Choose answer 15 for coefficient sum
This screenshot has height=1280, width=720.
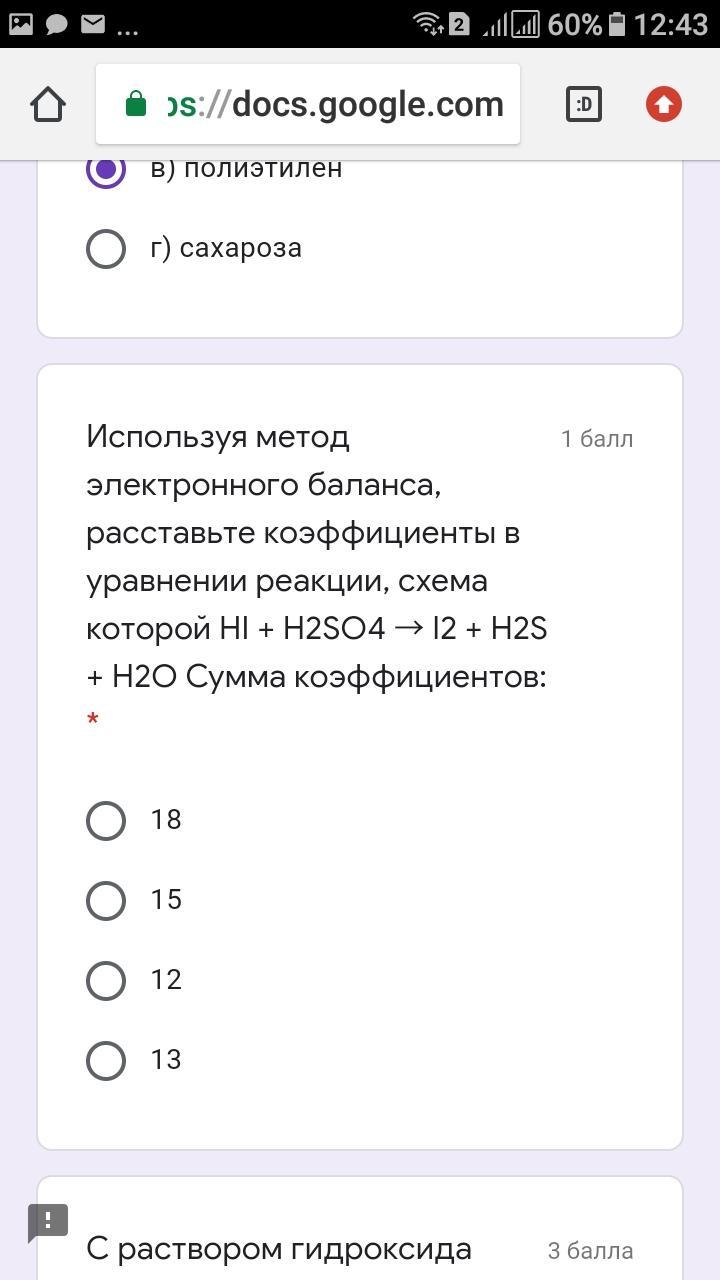click(x=106, y=900)
